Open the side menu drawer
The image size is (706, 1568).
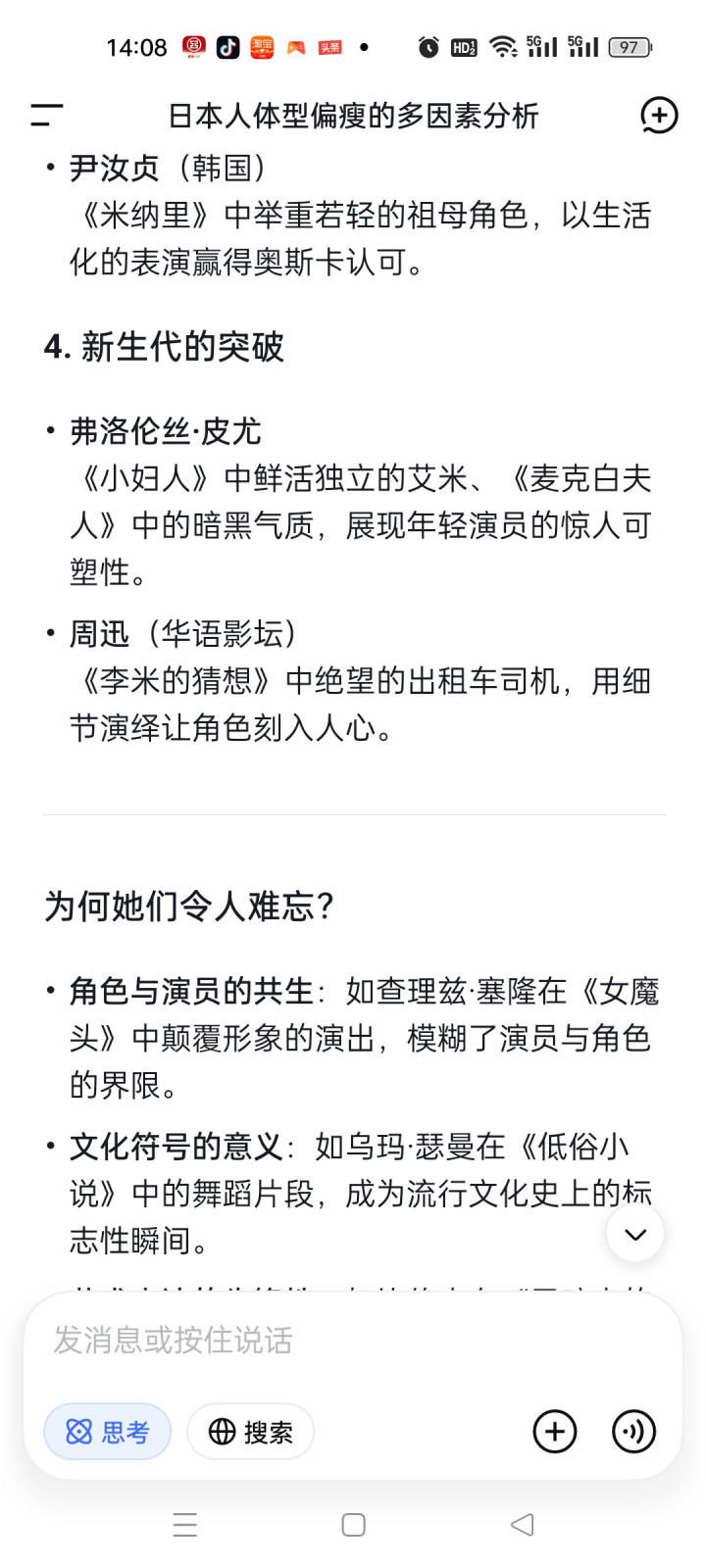pos(46,116)
